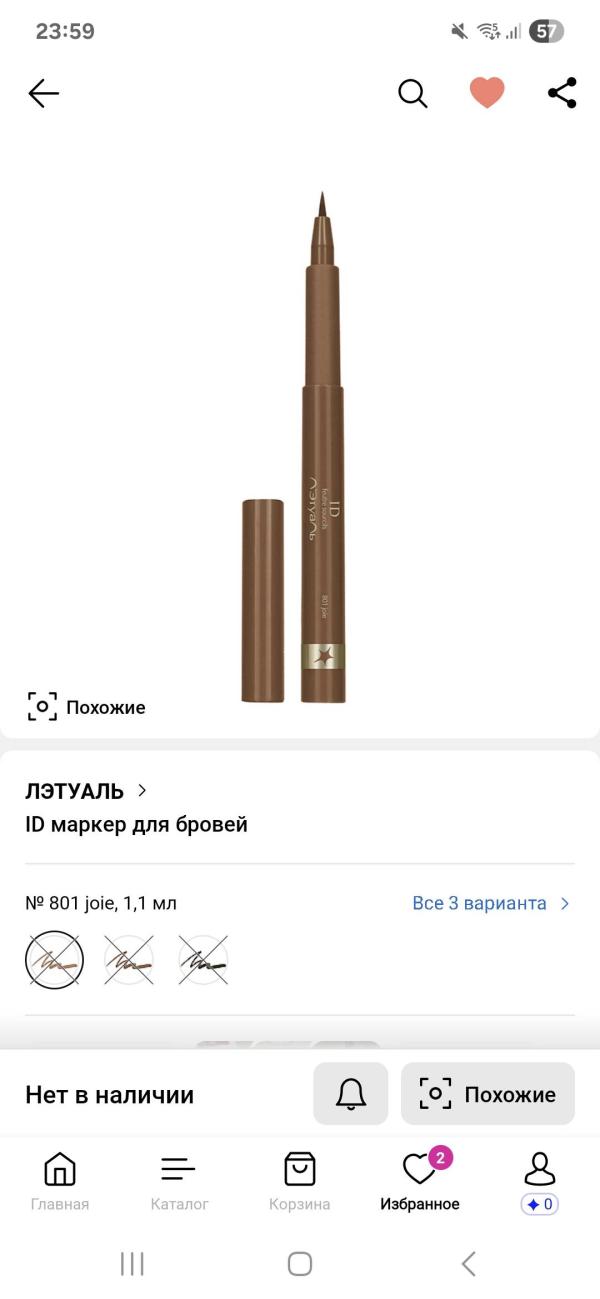Open the profile tab with bonus counter

pos(539,1181)
